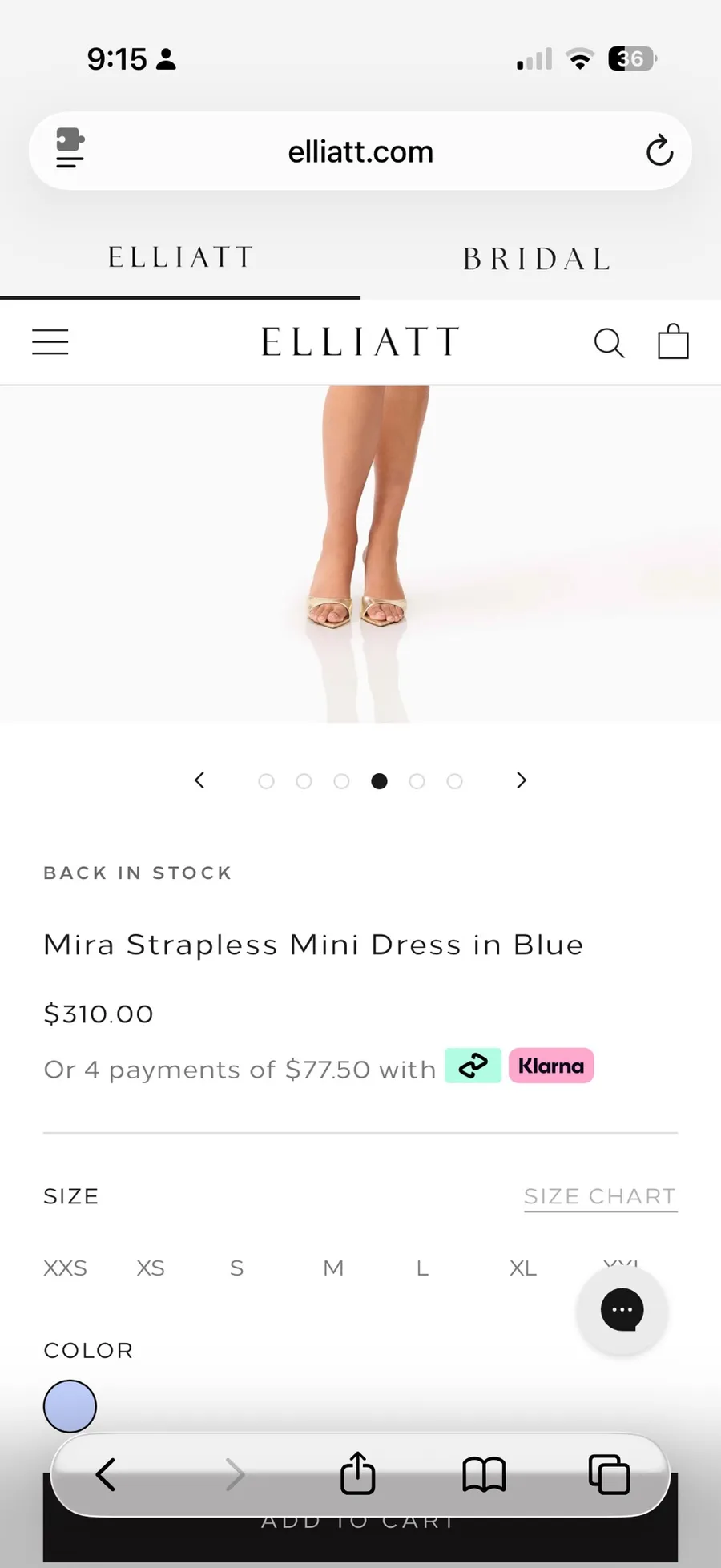Show the previous product image
This screenshot has height=1568, width=721.
pyautogui.click(x=199, y=780)
